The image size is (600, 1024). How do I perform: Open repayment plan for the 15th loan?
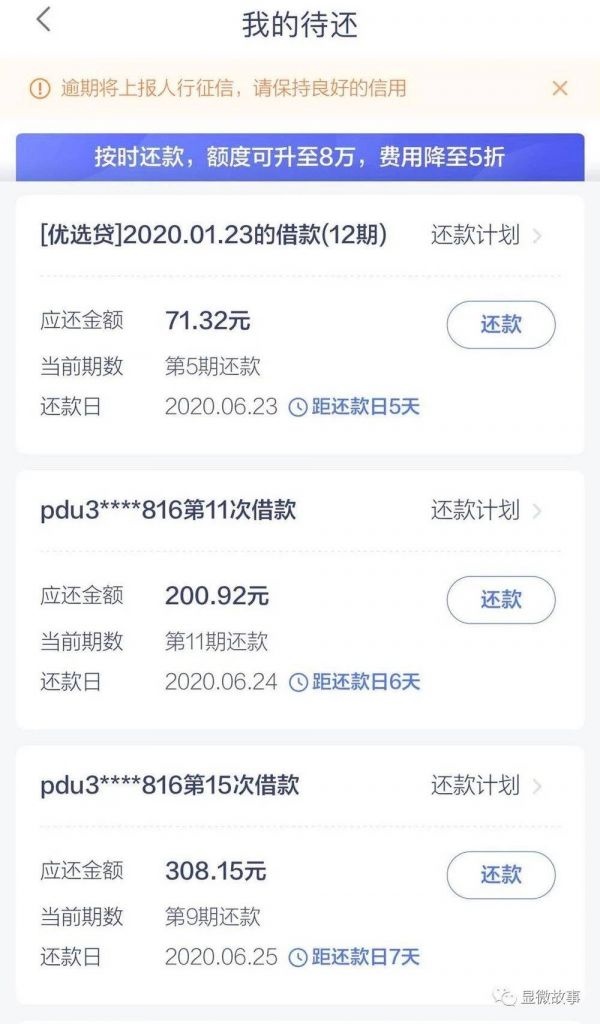point(486,786)
